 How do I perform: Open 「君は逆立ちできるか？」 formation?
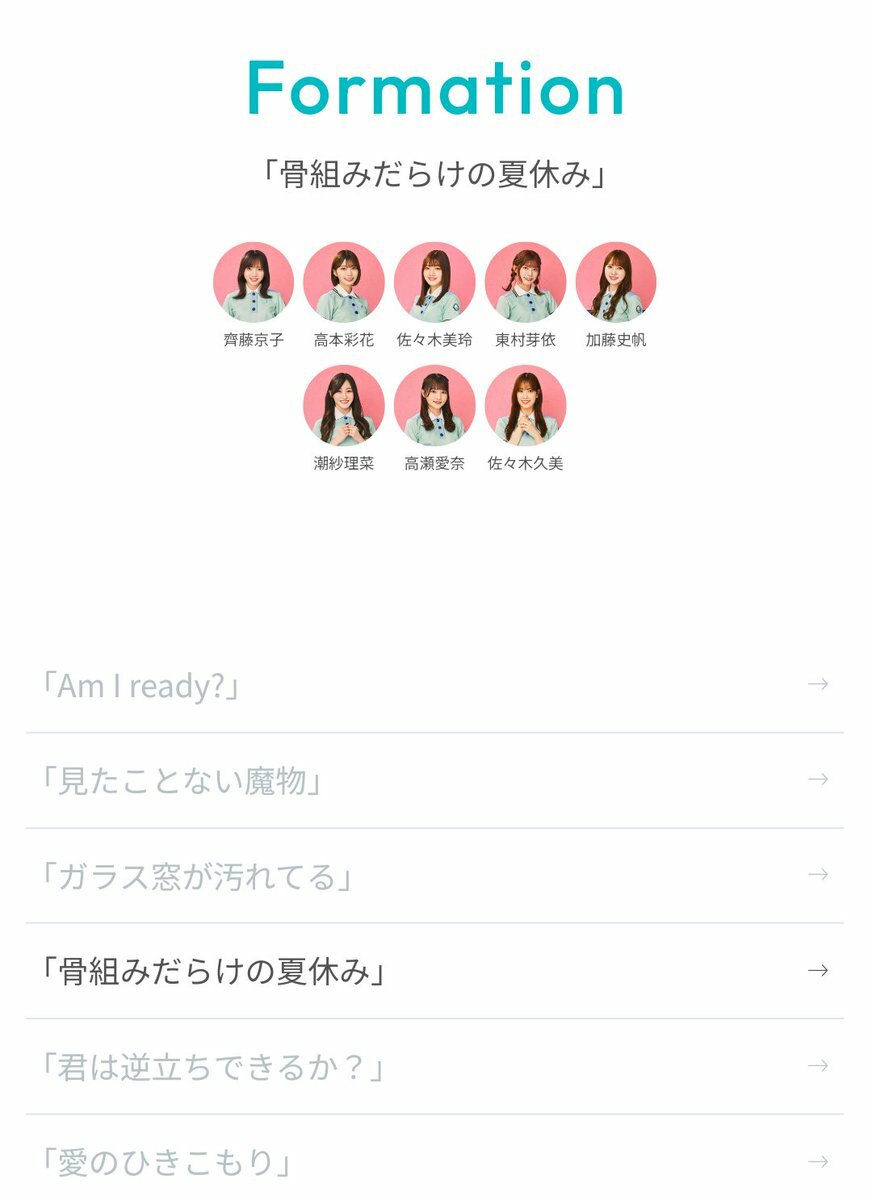(434, 1067)
